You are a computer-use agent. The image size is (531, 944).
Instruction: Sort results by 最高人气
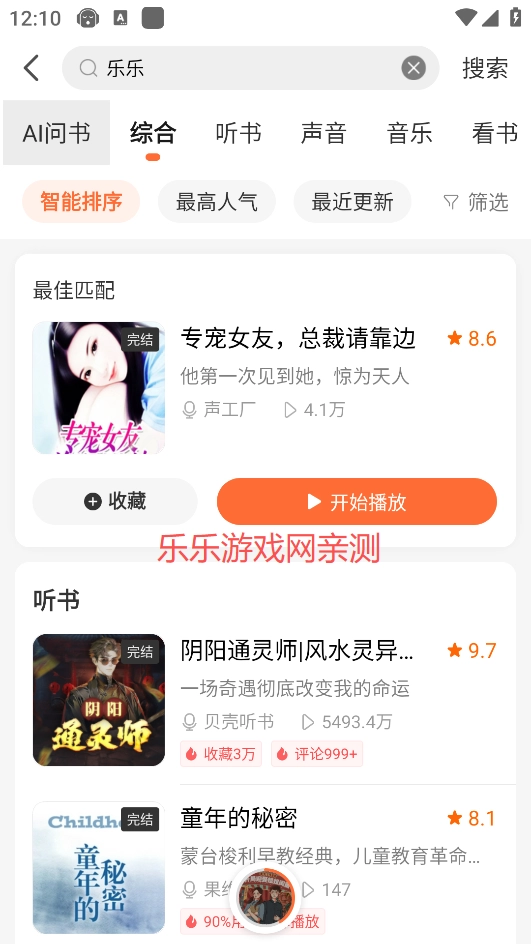(x=217, y=202)
